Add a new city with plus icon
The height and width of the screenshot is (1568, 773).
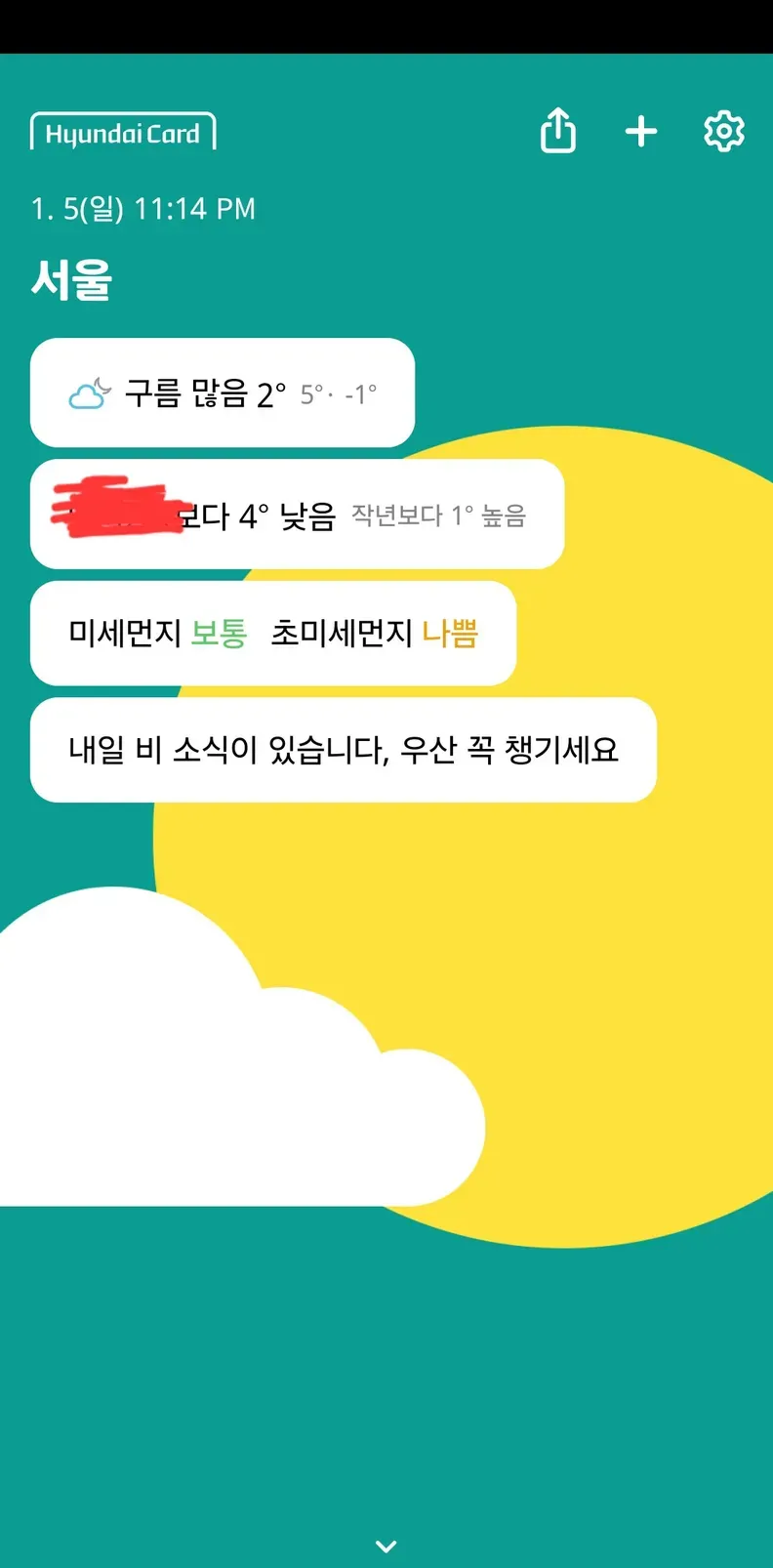(x=641, y=131)
